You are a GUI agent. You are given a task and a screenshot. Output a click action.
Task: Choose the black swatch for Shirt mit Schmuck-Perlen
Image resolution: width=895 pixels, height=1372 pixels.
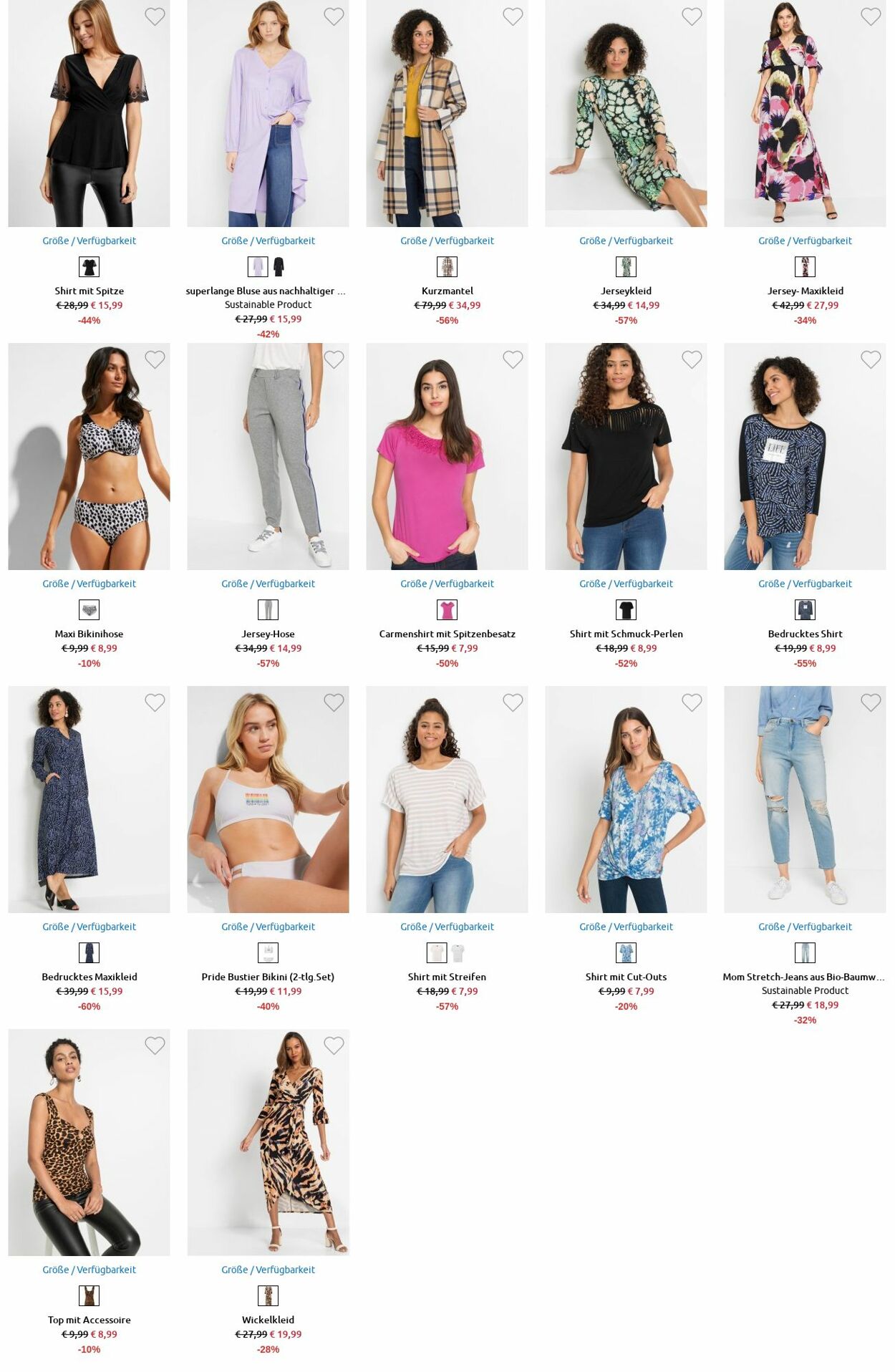point(626,610)
